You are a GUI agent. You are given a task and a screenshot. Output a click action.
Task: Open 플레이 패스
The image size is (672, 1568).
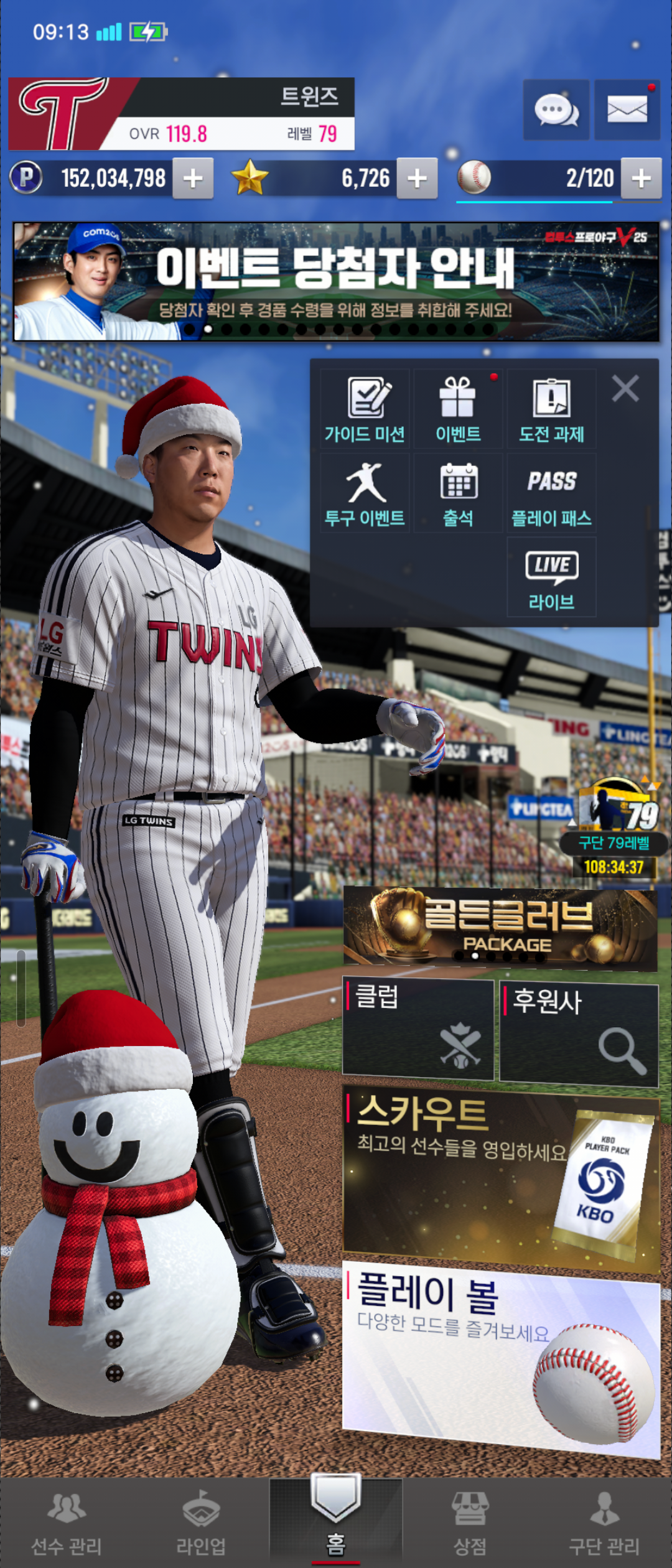[x=551, y=493]
